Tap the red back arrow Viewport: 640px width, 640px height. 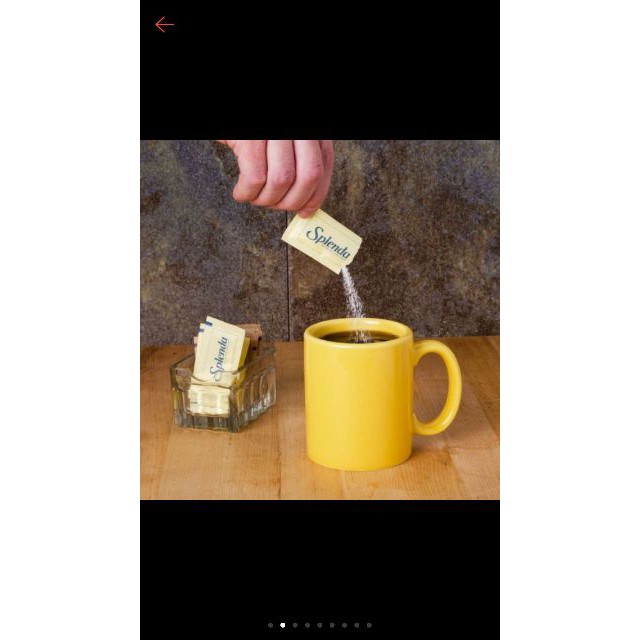coord(165,25)
